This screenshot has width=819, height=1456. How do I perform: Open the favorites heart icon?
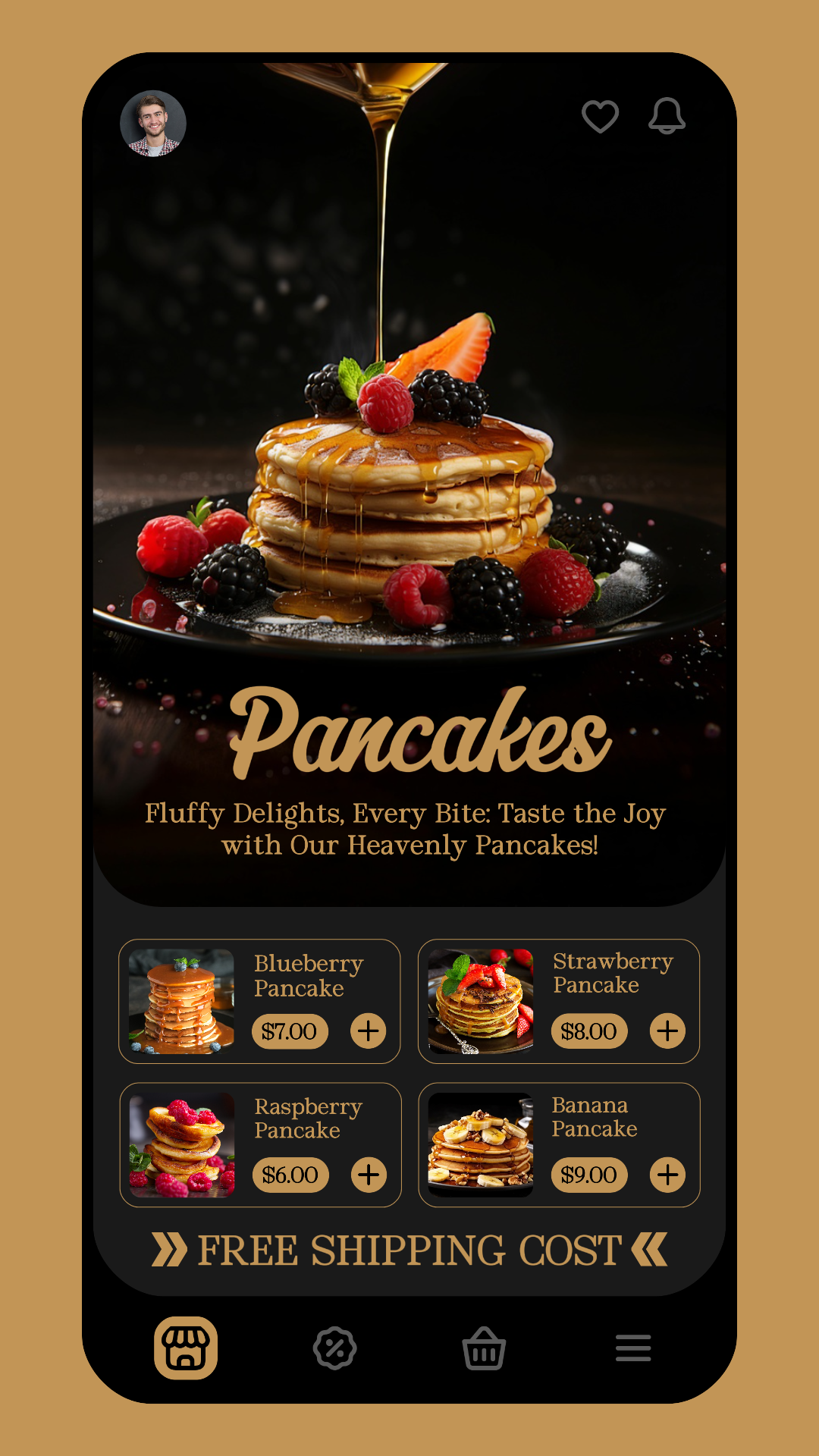click(x=600, y=117)
